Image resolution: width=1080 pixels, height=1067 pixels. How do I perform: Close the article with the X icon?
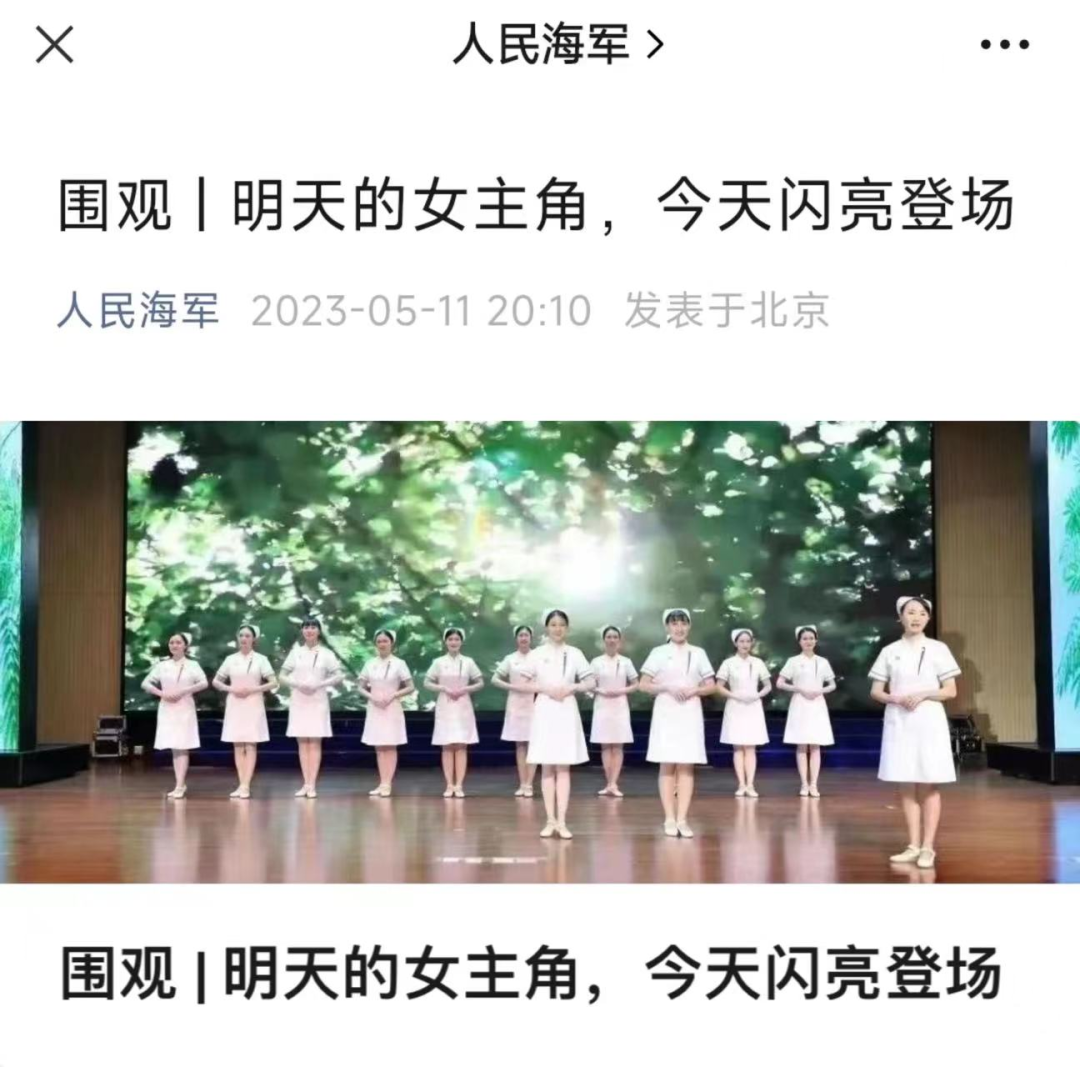pyautogui.click(x=54, y=45)
